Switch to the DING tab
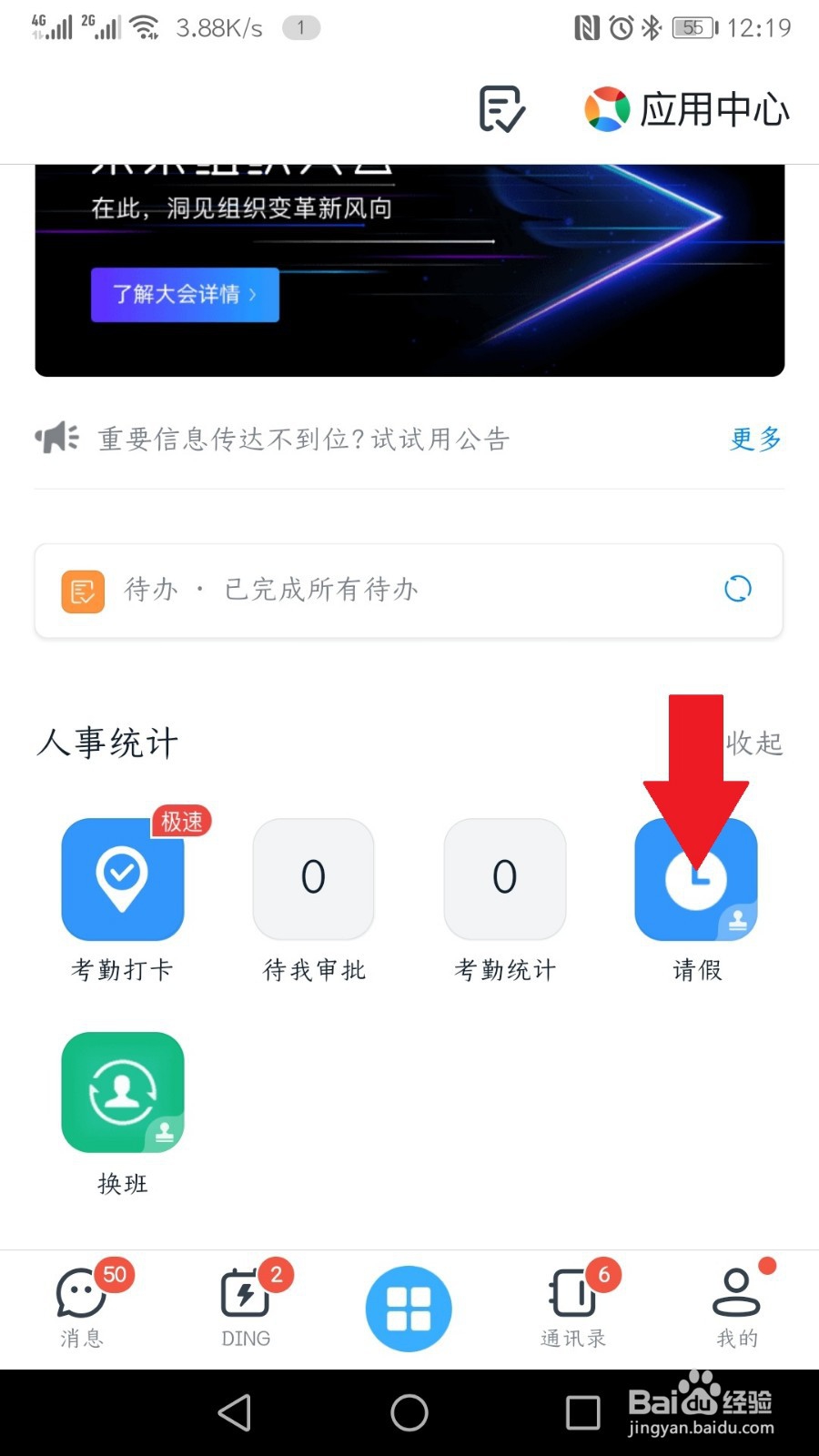Screen dimensions: 819x1456 [x=244, y=1308]
